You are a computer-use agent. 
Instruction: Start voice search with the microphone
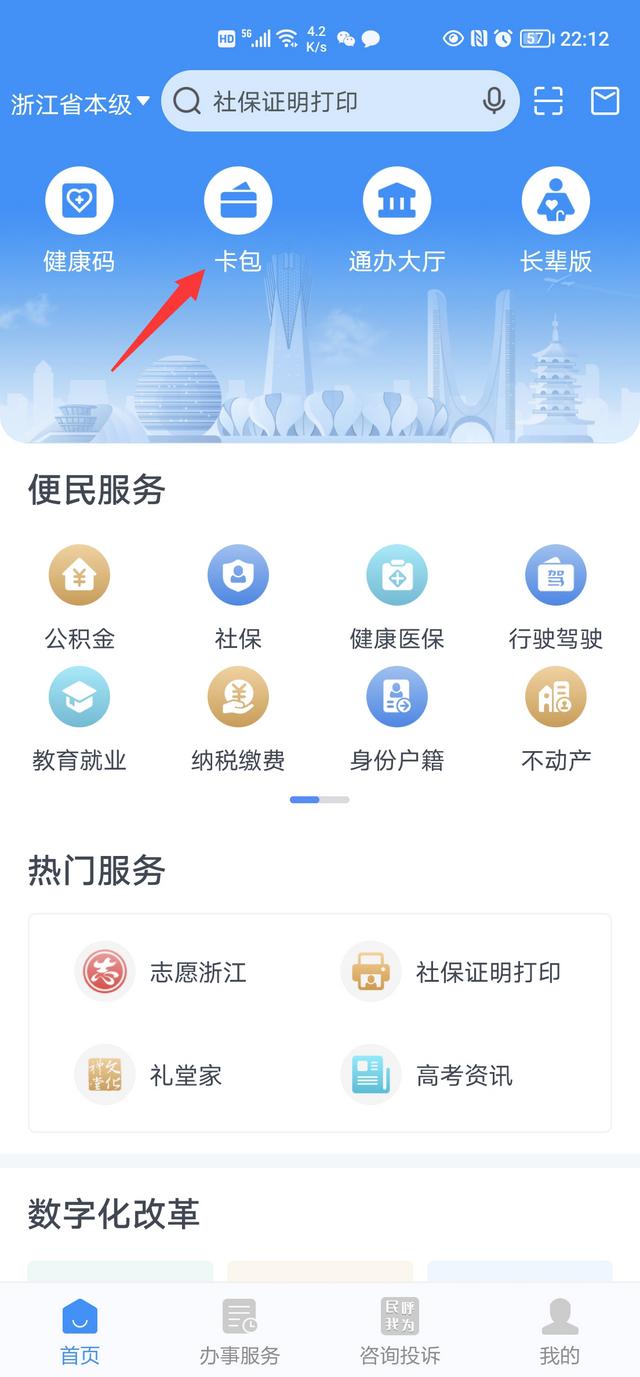click(x=493, y=101)
